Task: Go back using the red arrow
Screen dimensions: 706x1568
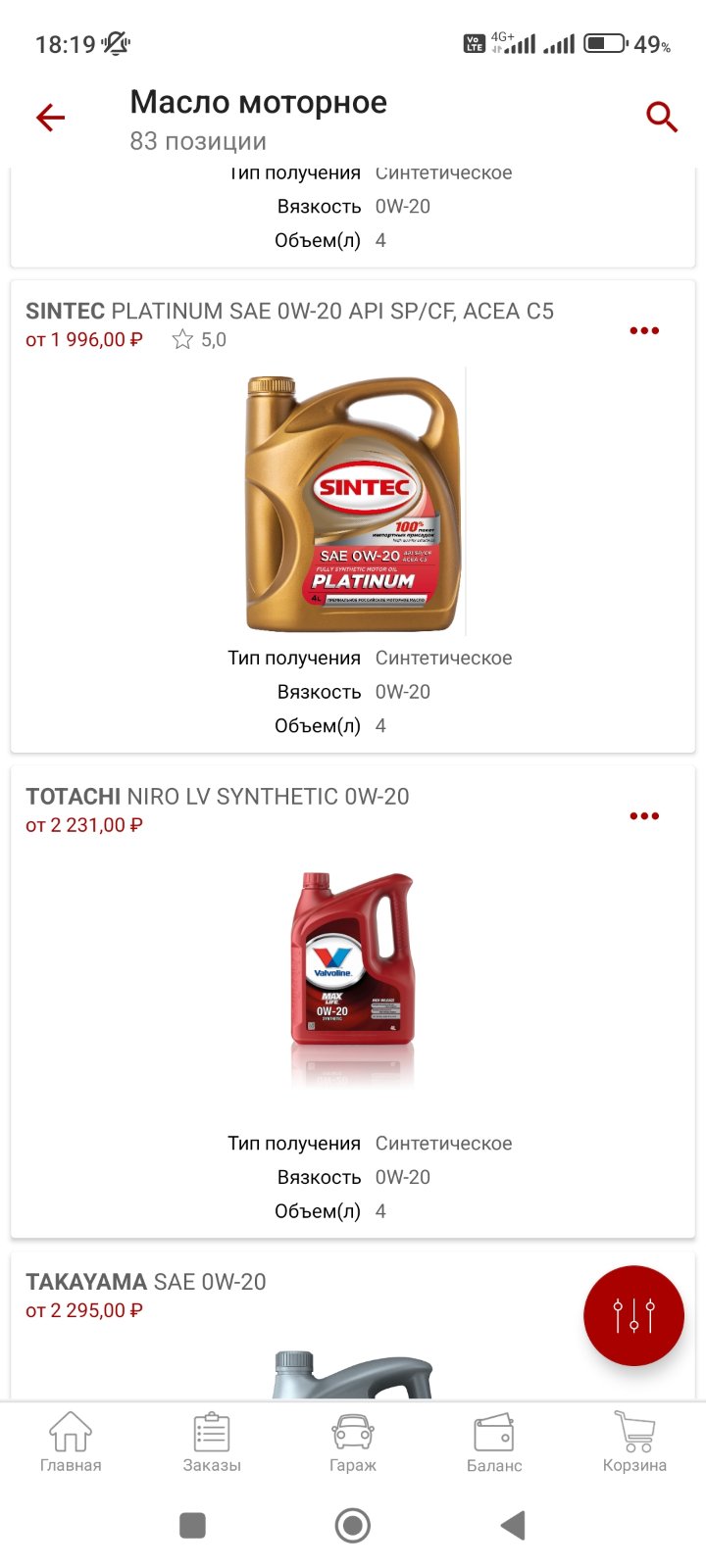Action: (x=50, y=119)
